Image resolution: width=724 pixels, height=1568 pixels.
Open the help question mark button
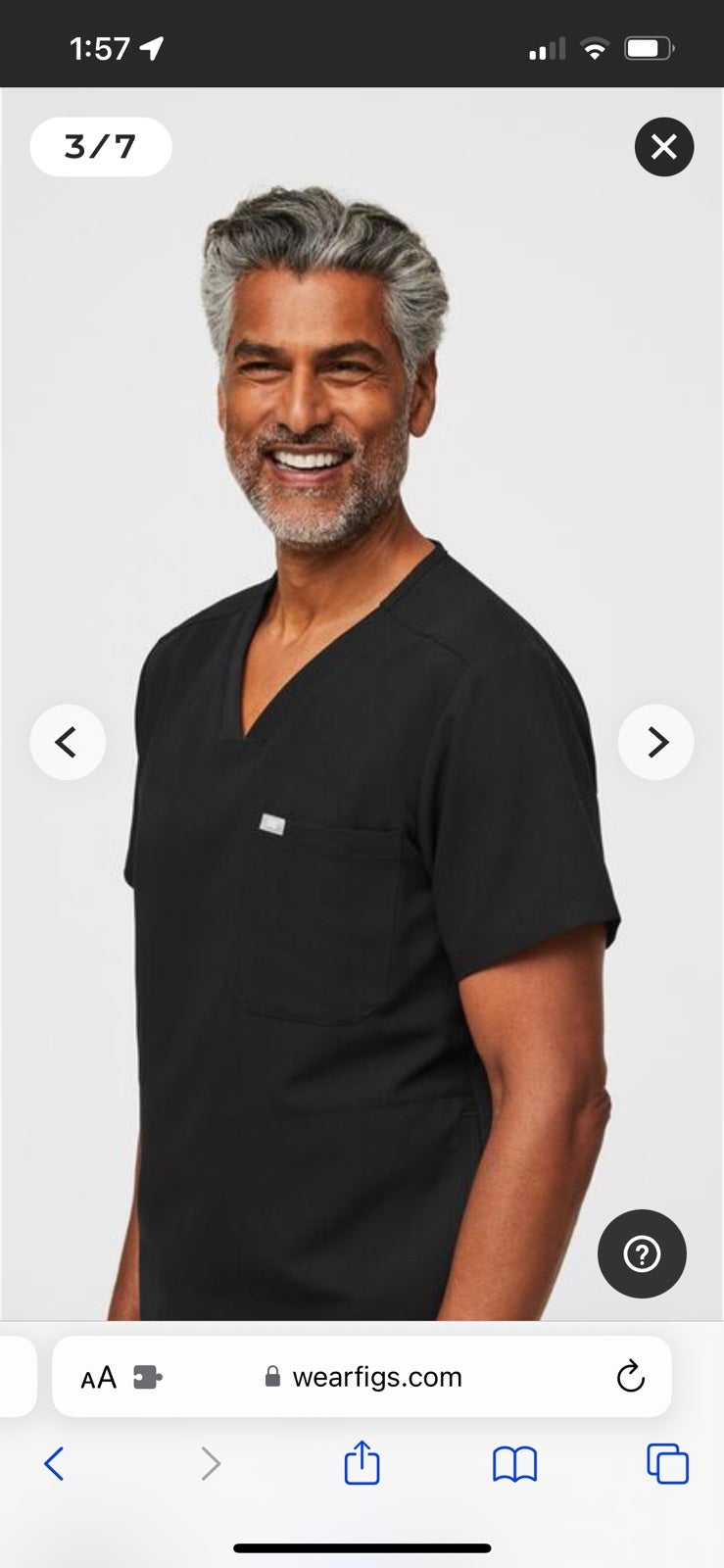click(642, 1253)
